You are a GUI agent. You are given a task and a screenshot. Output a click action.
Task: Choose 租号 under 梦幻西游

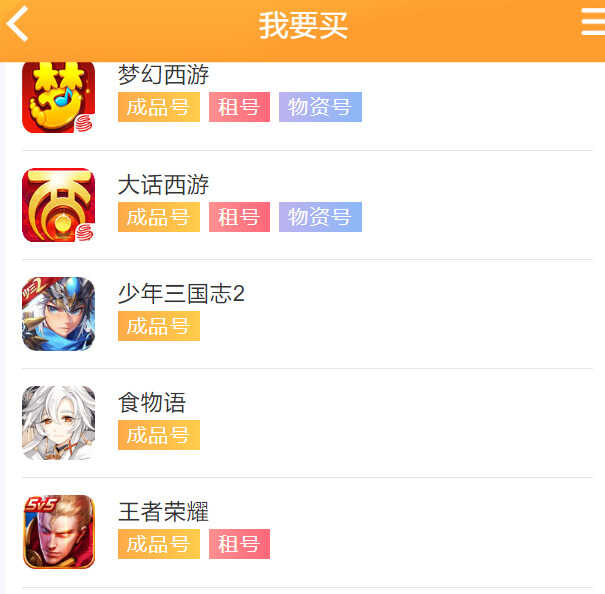pos(239,107)
